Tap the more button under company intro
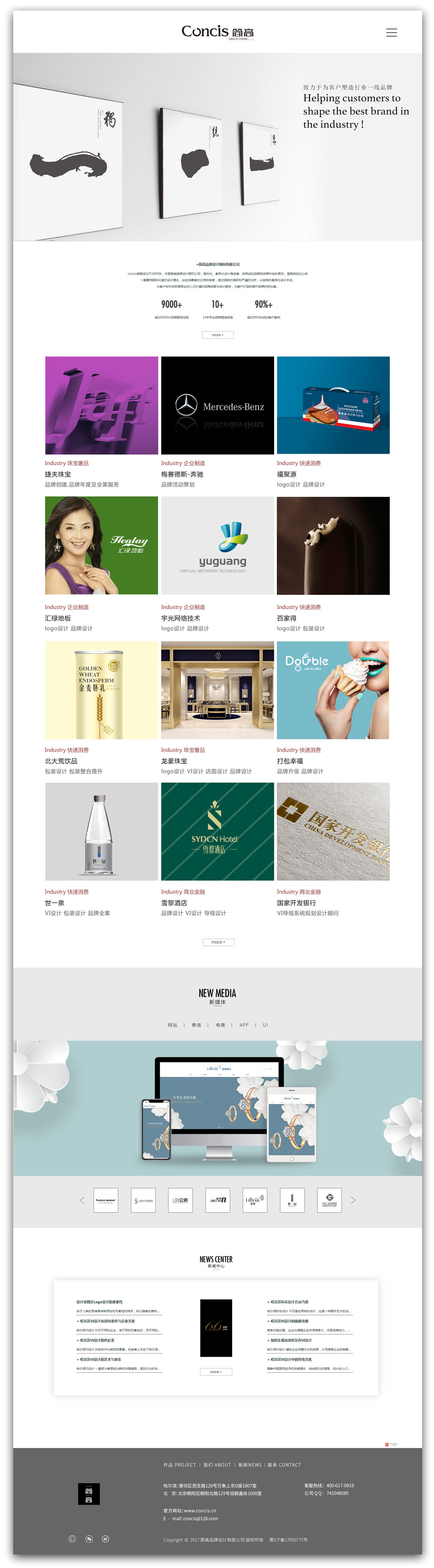 pos(217,335)
